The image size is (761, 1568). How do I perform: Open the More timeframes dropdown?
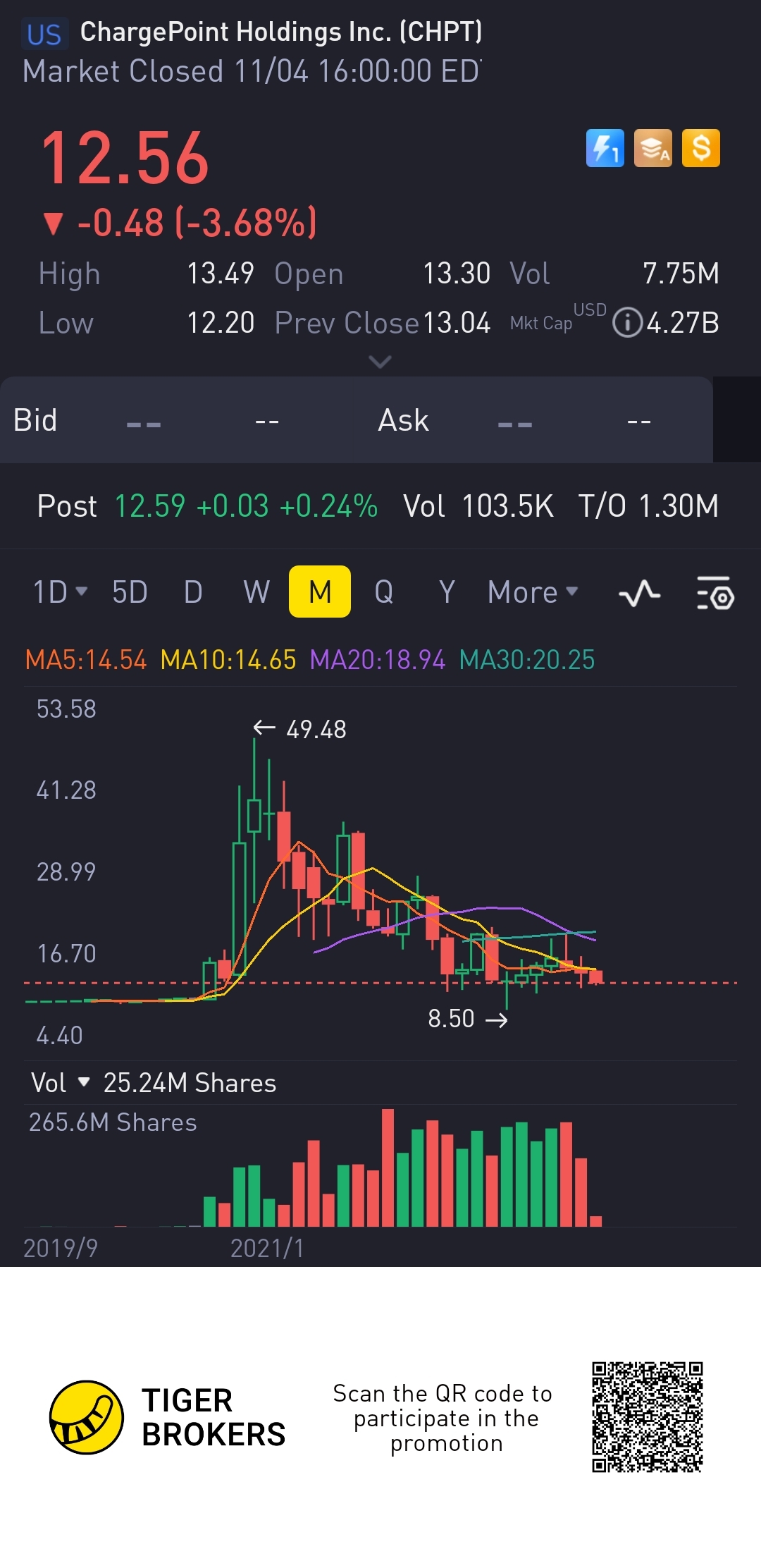[x=533, y=592]
